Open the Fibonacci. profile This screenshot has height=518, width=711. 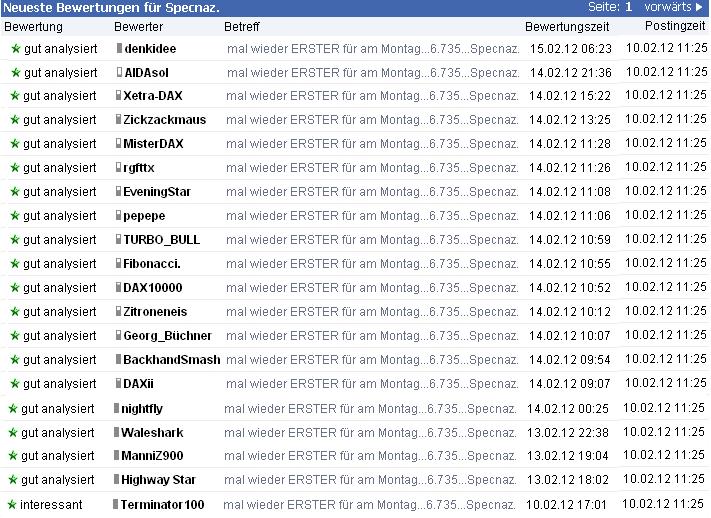(x=152, y=264)
